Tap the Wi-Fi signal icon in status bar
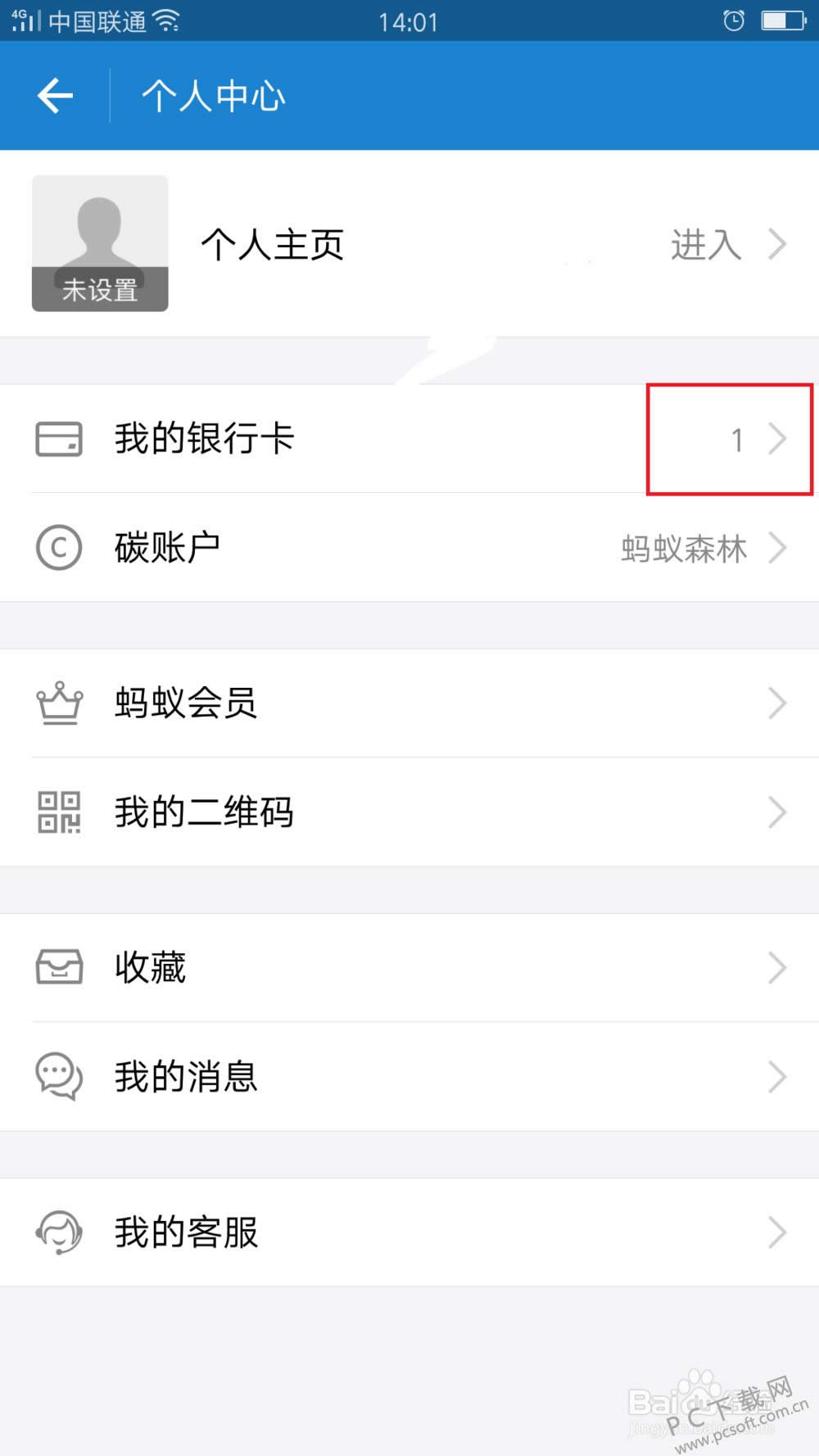 coord(168,21)
